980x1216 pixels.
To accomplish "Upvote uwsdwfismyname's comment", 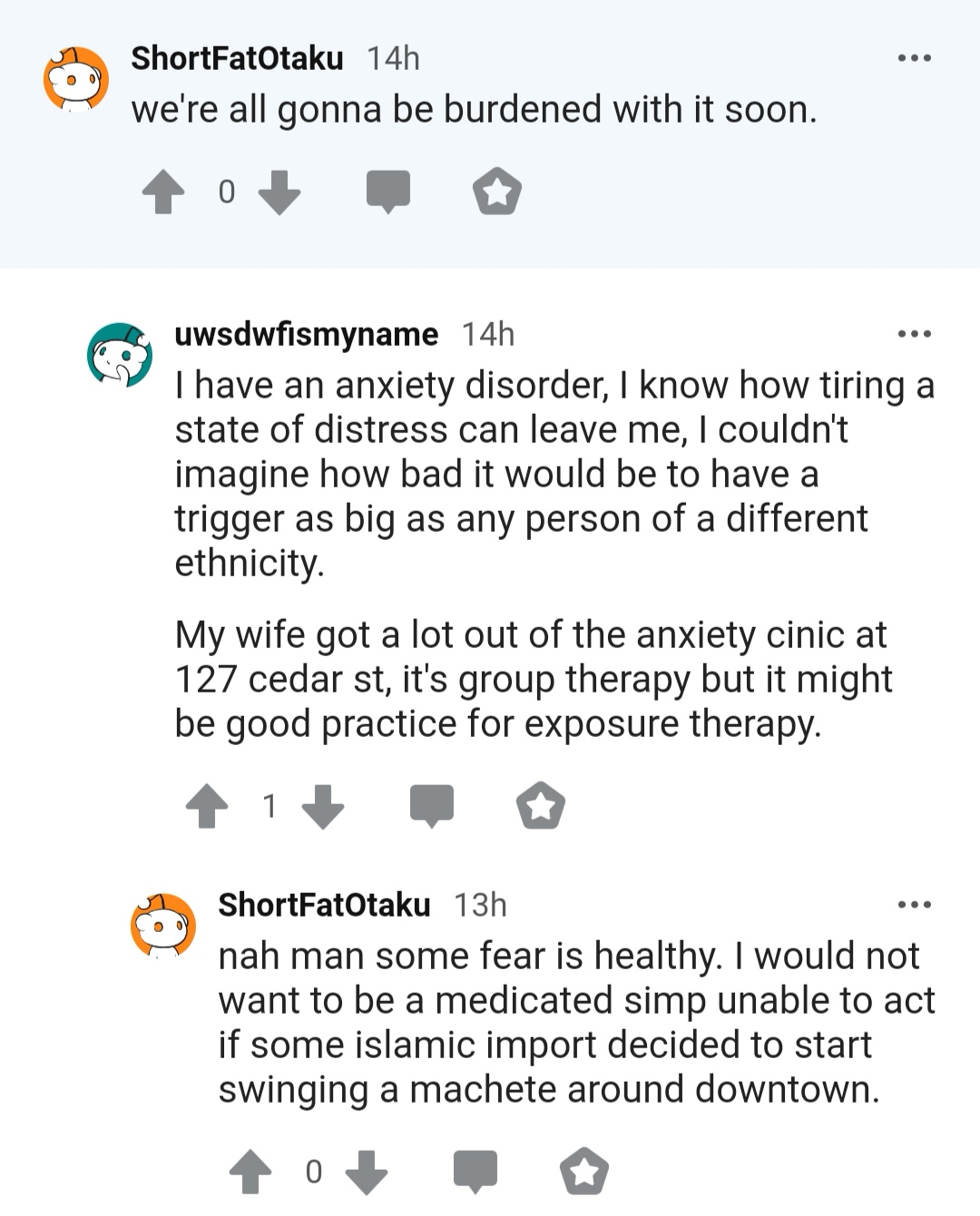I will pos(207,806).
